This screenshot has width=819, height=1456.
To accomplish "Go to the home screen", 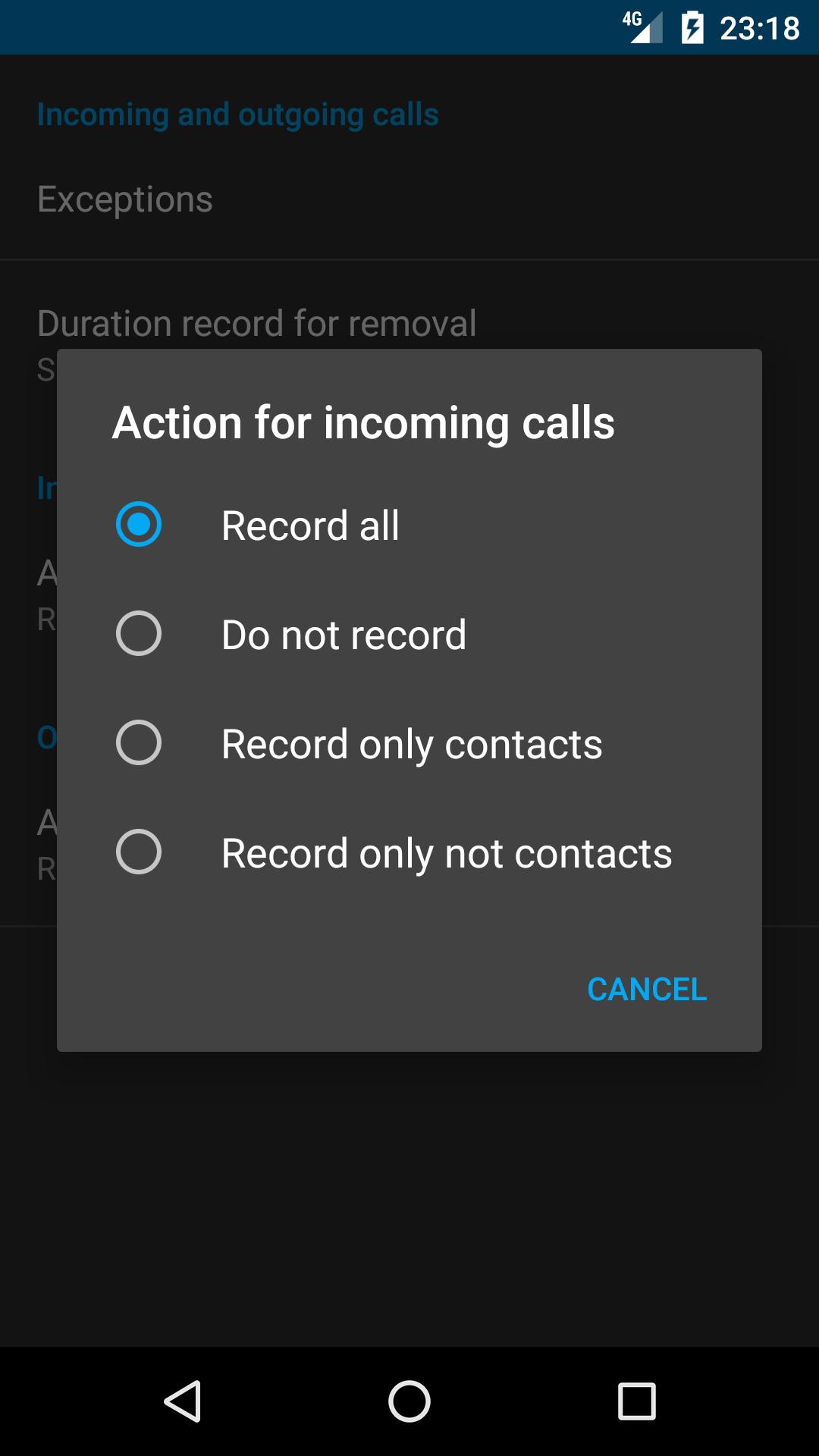I will pyautogui.click(x=409, y=1401).
